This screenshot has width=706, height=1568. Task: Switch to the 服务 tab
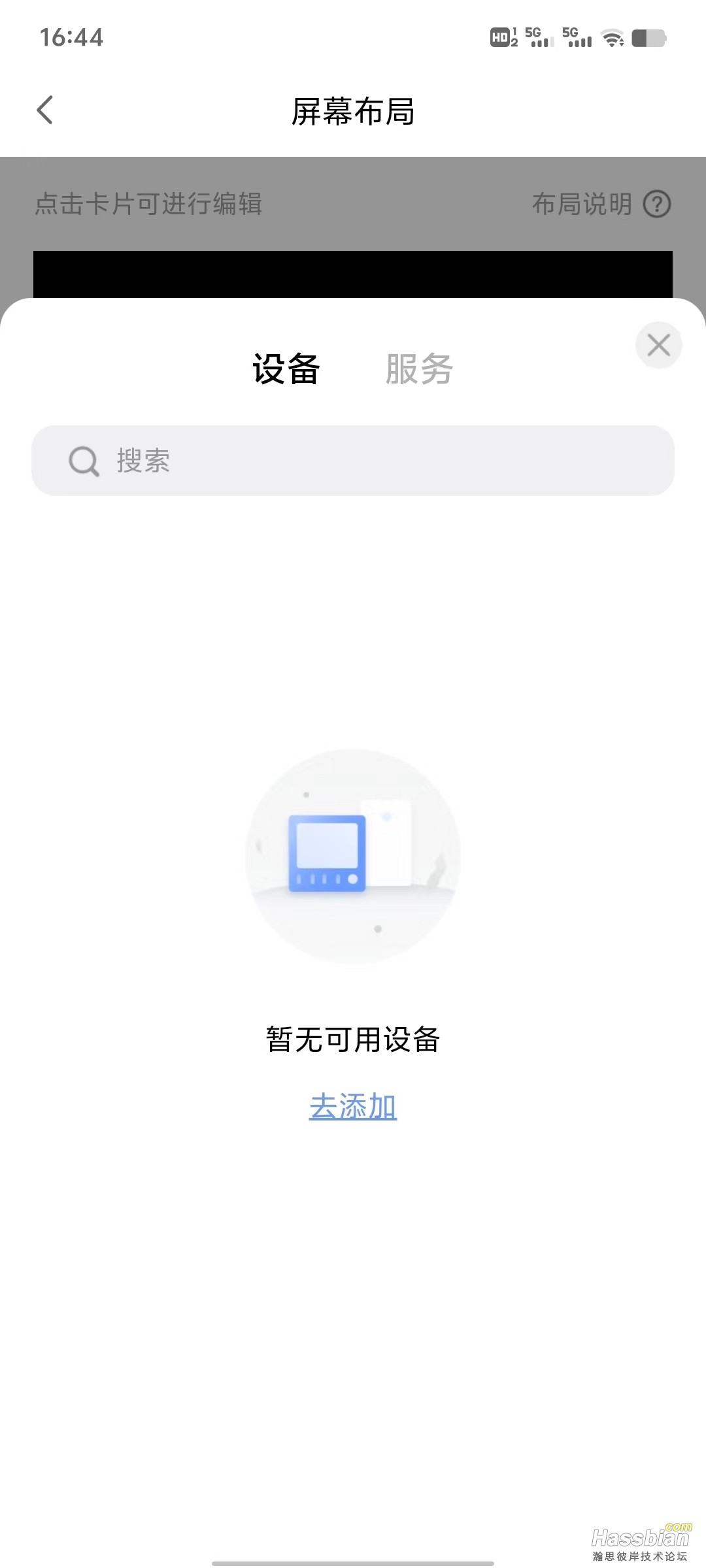pyautogui.click(x=419, y=369)
